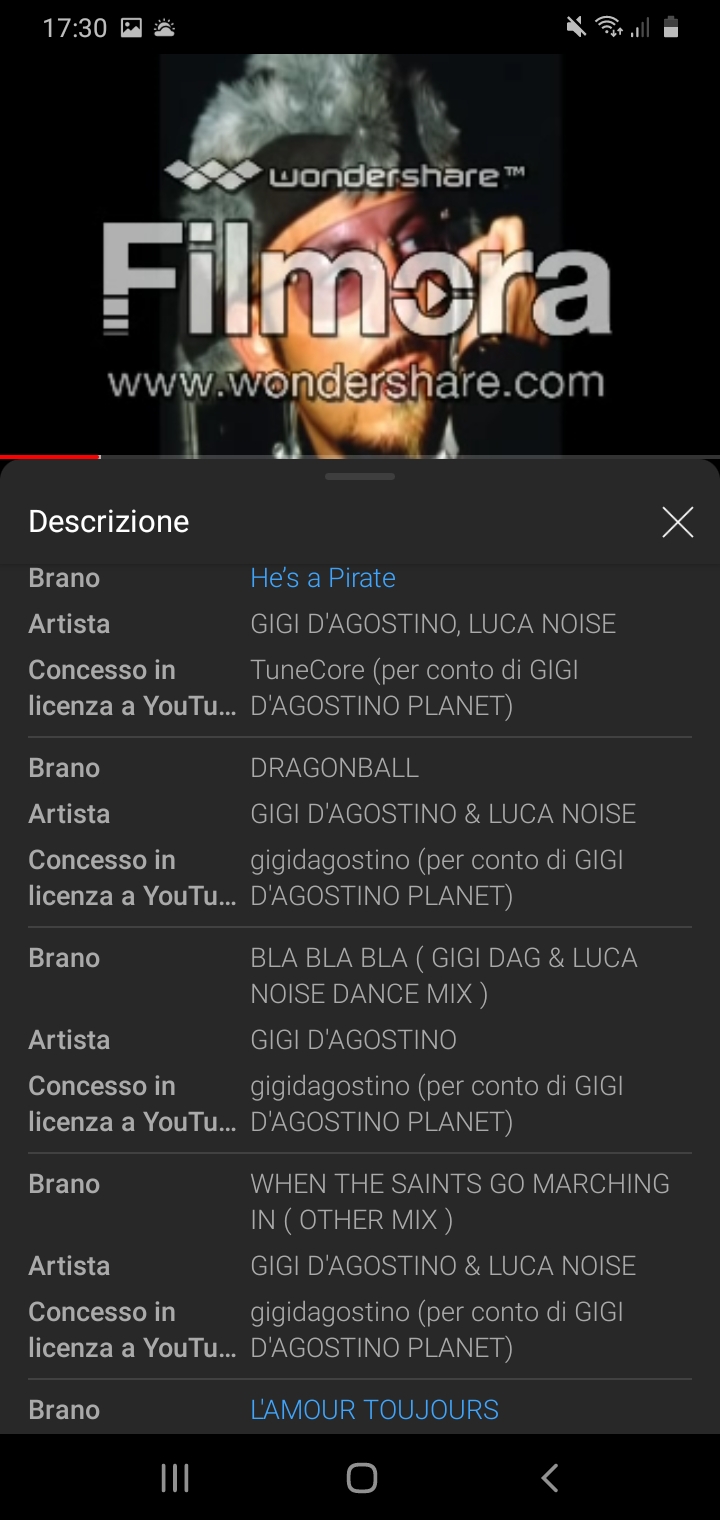The height and width of the screenshot is (1520, 720).
Task: Open the L'AMOUR TOUJOURS song link
Action: [x=375, y=1409]
